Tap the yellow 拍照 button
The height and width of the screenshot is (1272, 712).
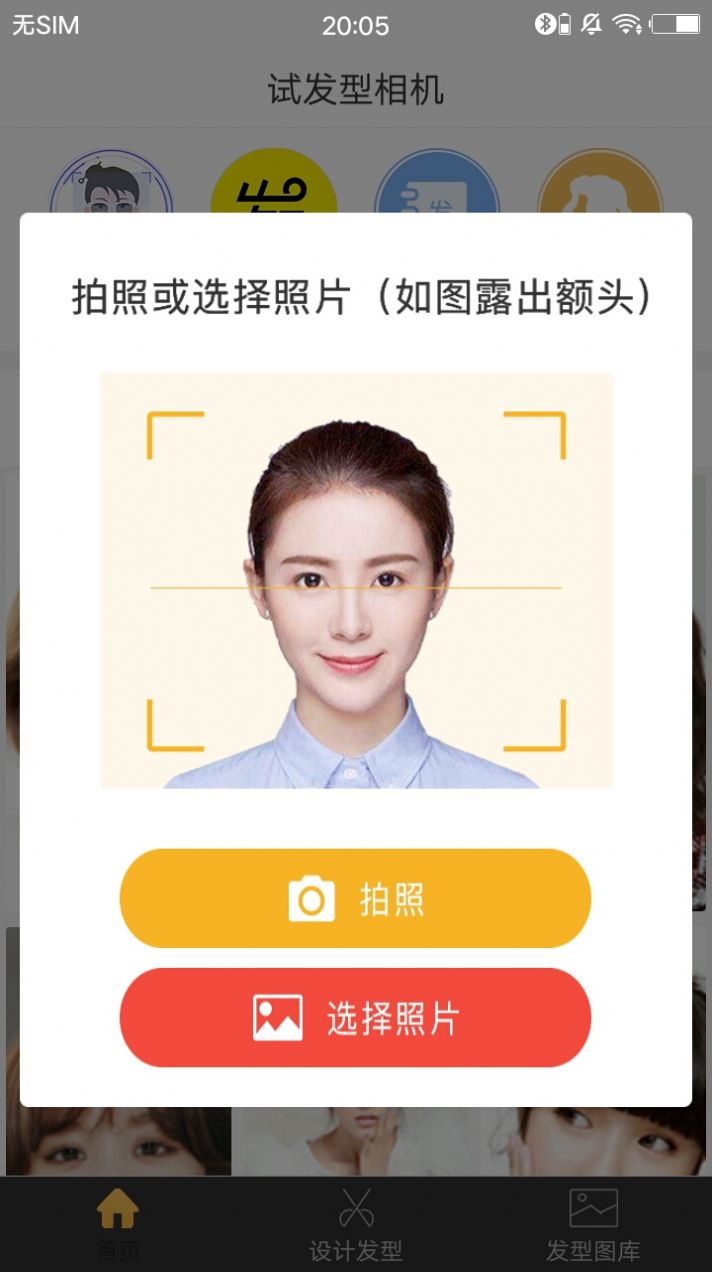tap(355, 898)
